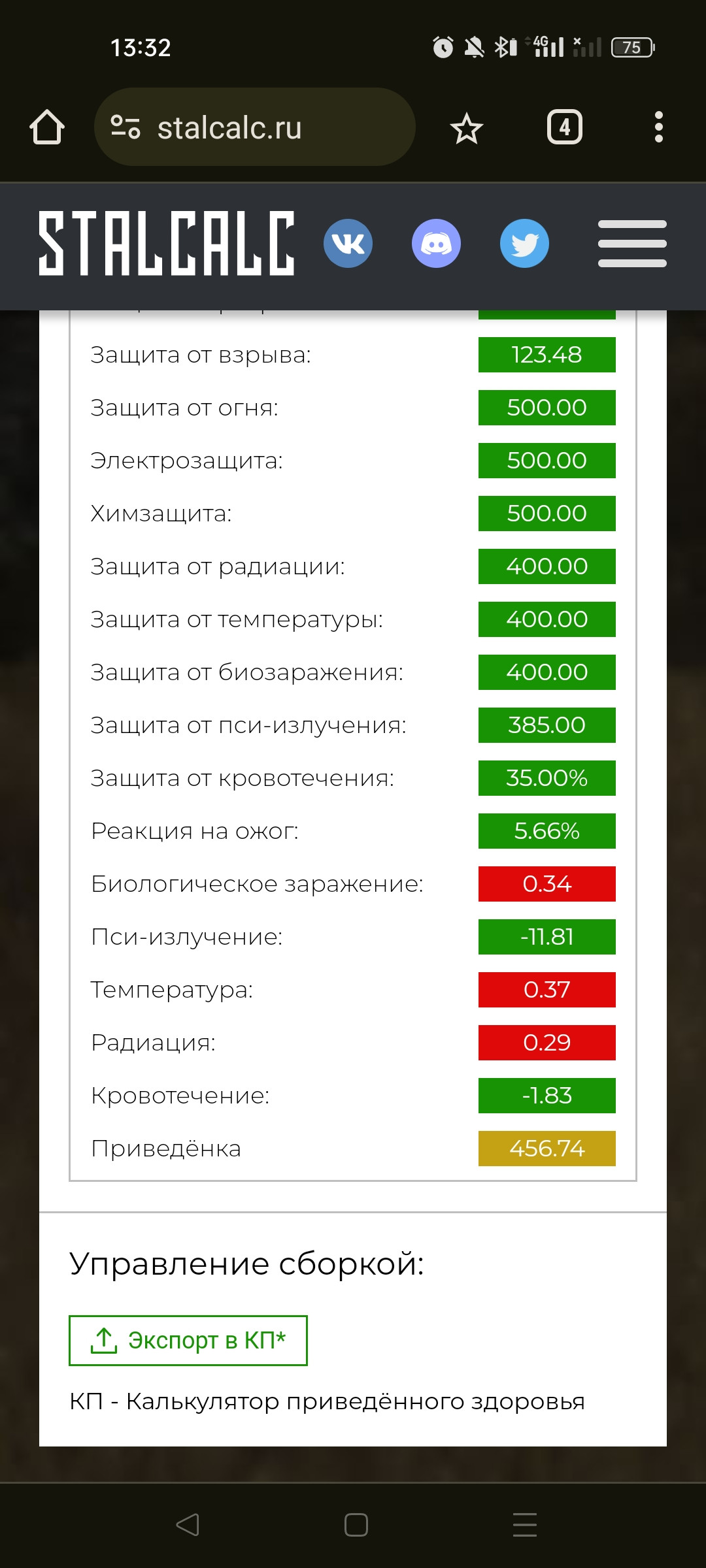Tap the STALCALC site logo
This screenshot has width=706, height=1568.
[166, 243]
